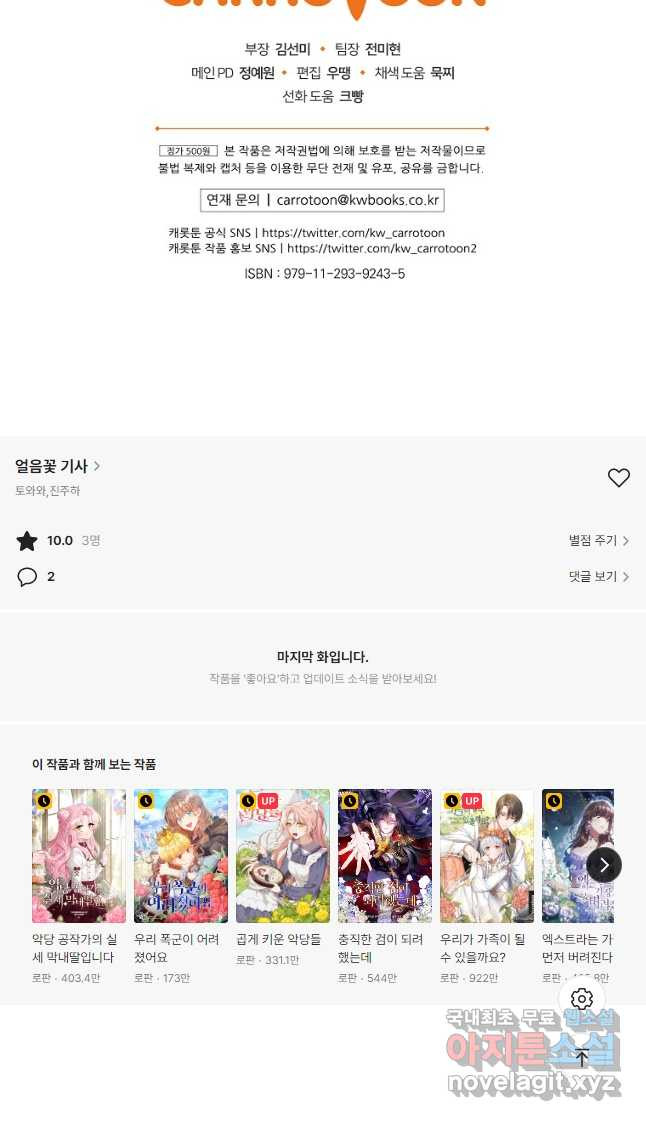This screenshot has height=1121, width=646.
Task: Show next recommended works with arrow
Action: click(x=604, y=865)
